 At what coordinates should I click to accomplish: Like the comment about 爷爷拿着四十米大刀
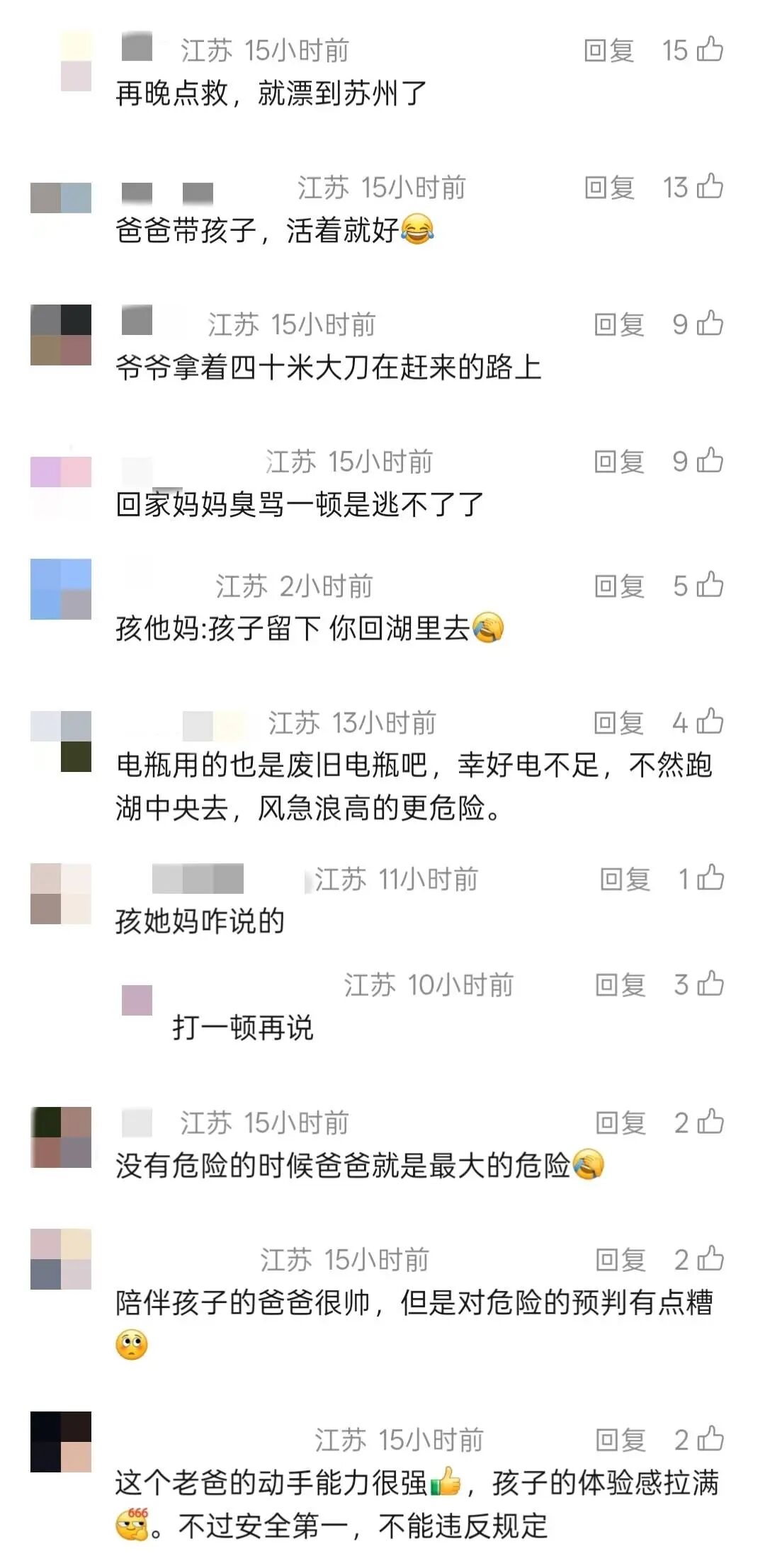[x=710, y=324]
